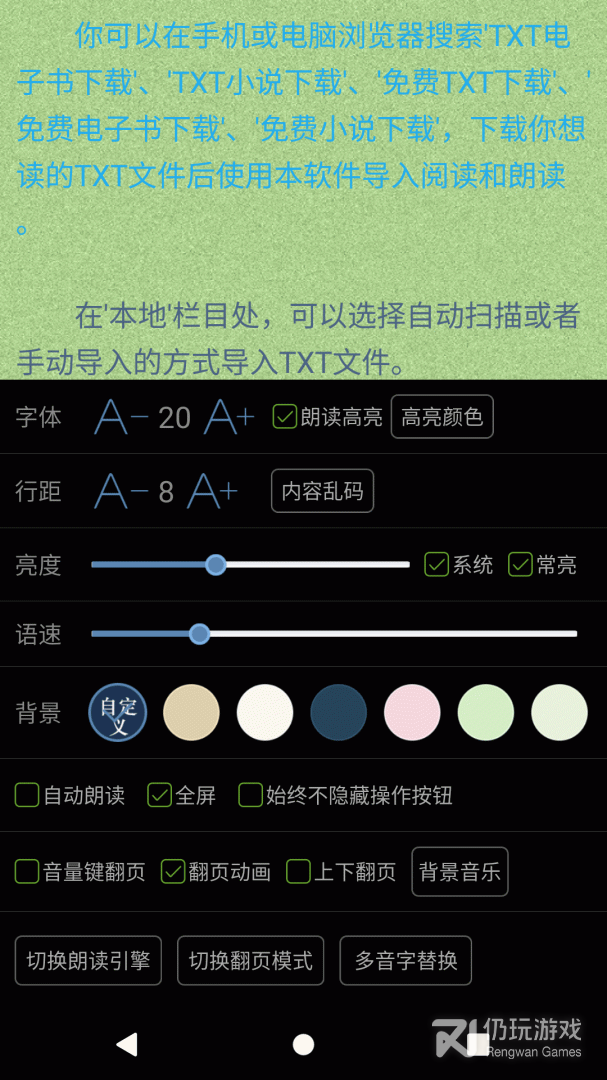Select the 自定义 custom background
607x1080 pixels.
[118, 712]
